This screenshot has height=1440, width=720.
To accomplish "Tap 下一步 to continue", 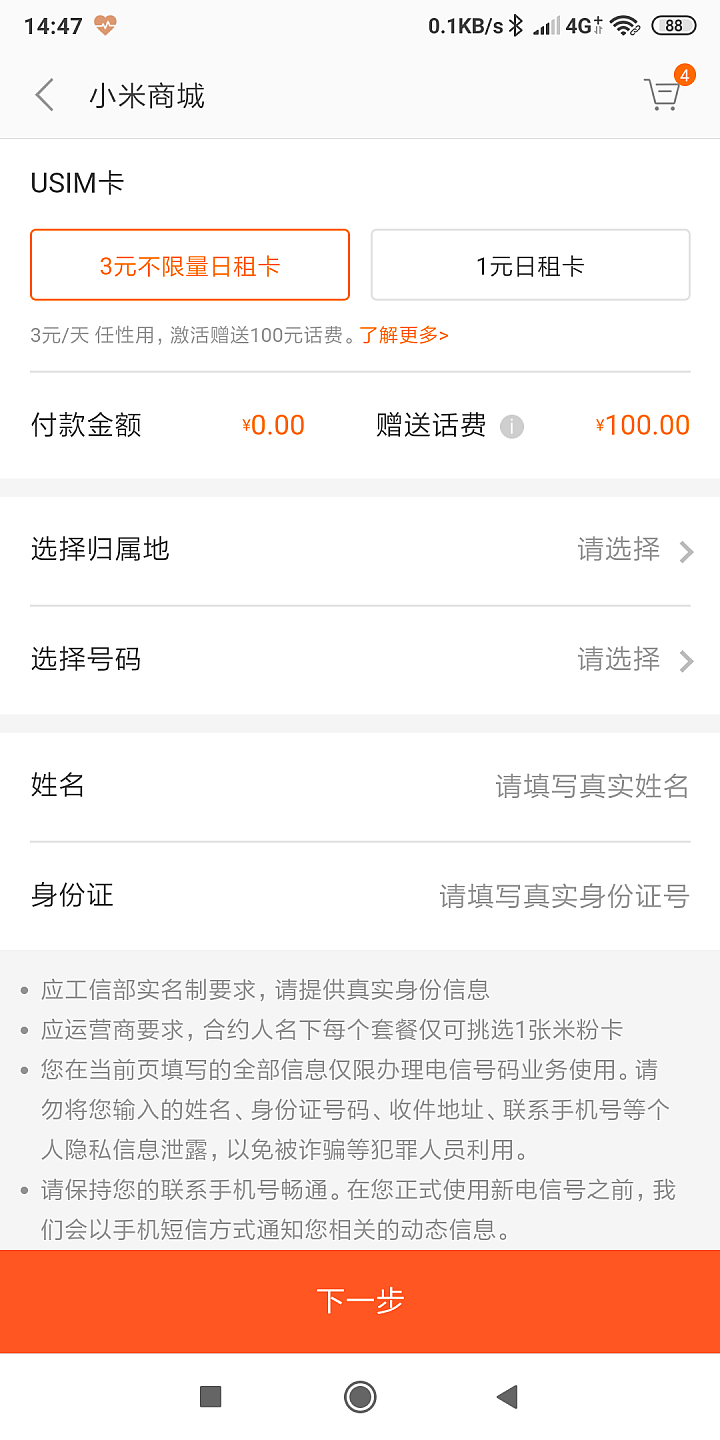I will (360, 1301).
